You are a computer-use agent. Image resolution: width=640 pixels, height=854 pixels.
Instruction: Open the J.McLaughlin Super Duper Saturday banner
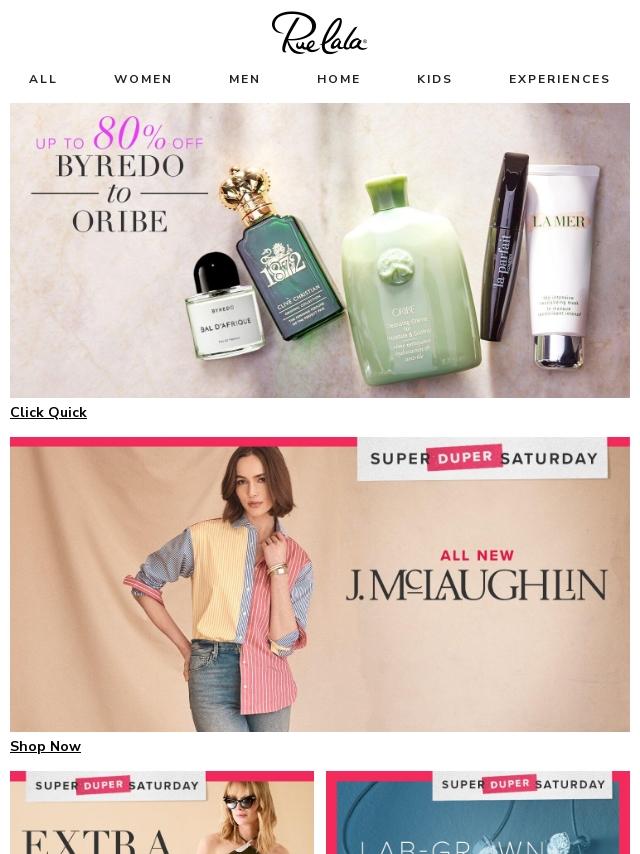320,584
